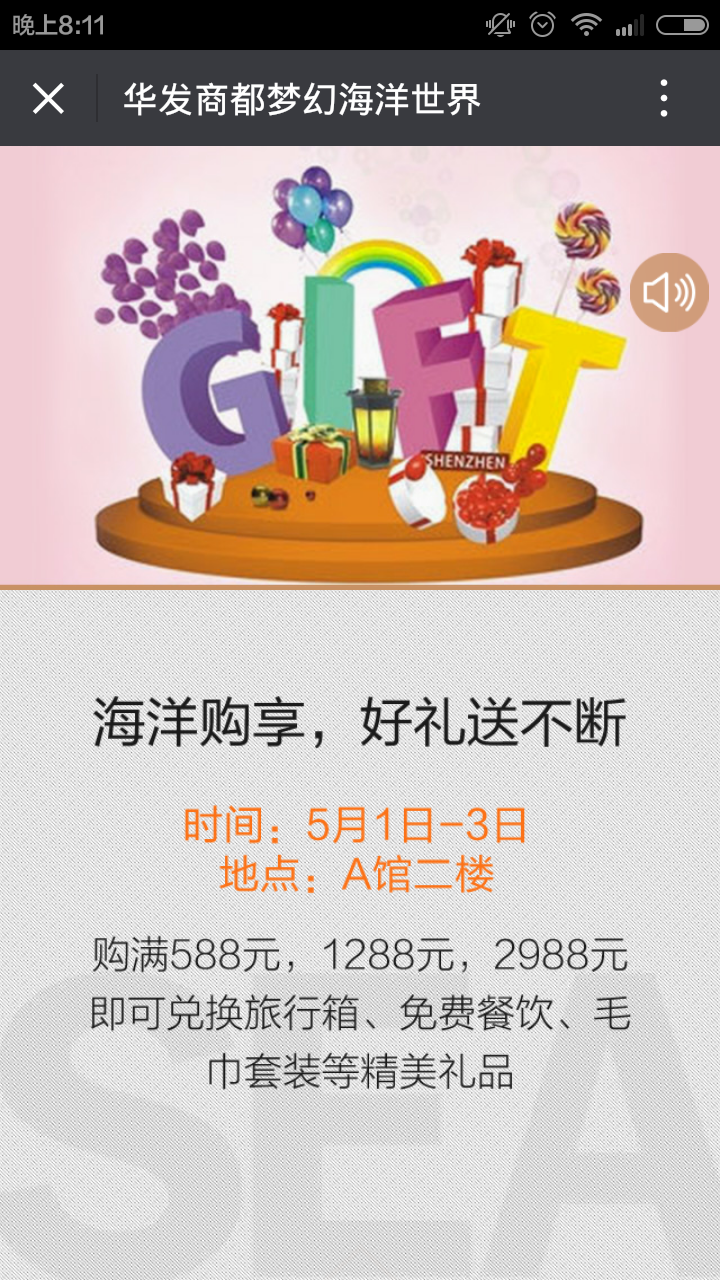Image resolution: width=720 pixels, height=1280 pixels.
Task: Open the overflow menu
Action: 664,98
